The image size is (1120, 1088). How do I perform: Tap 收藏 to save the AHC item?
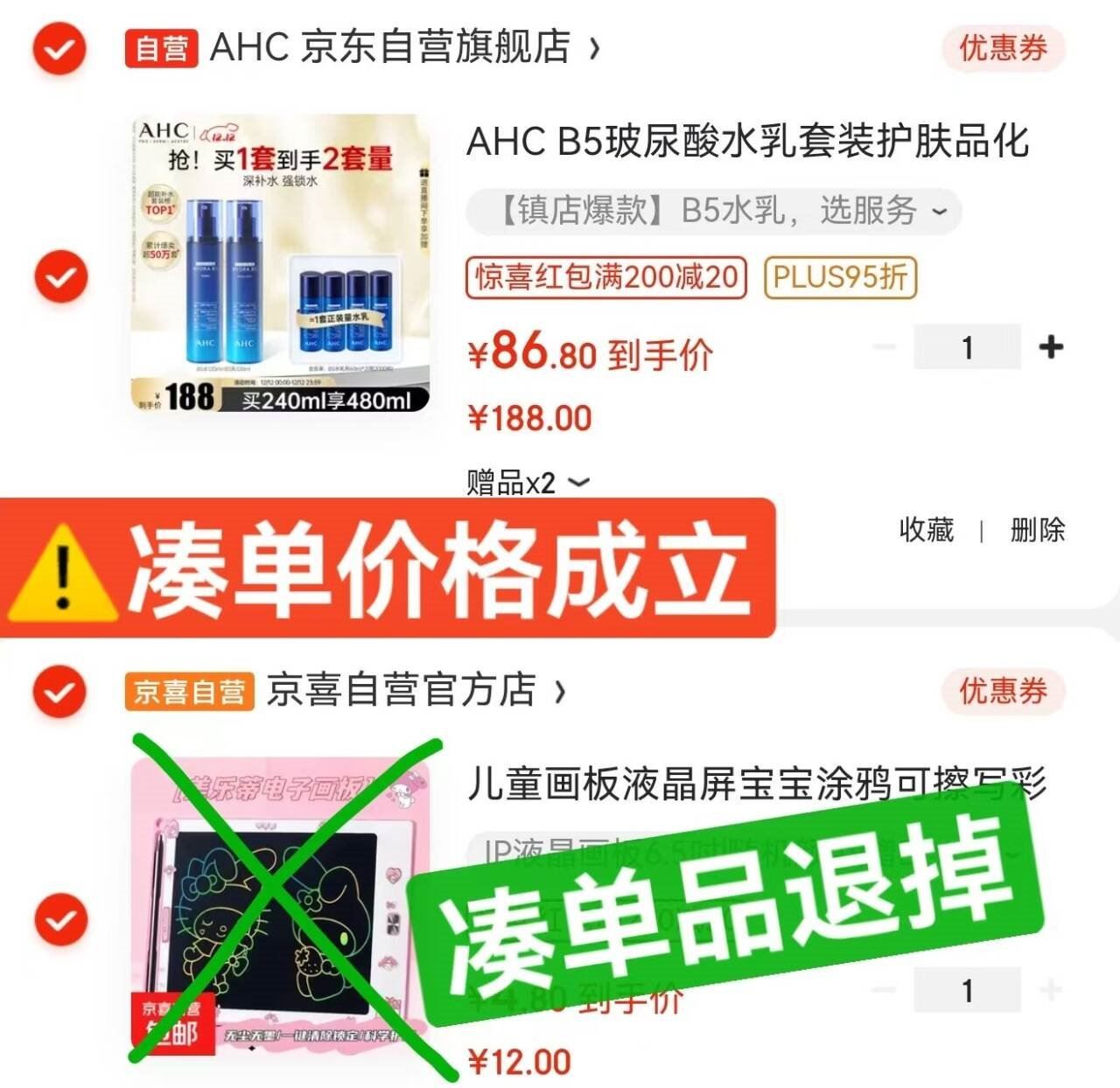click(x=927, y=529)
